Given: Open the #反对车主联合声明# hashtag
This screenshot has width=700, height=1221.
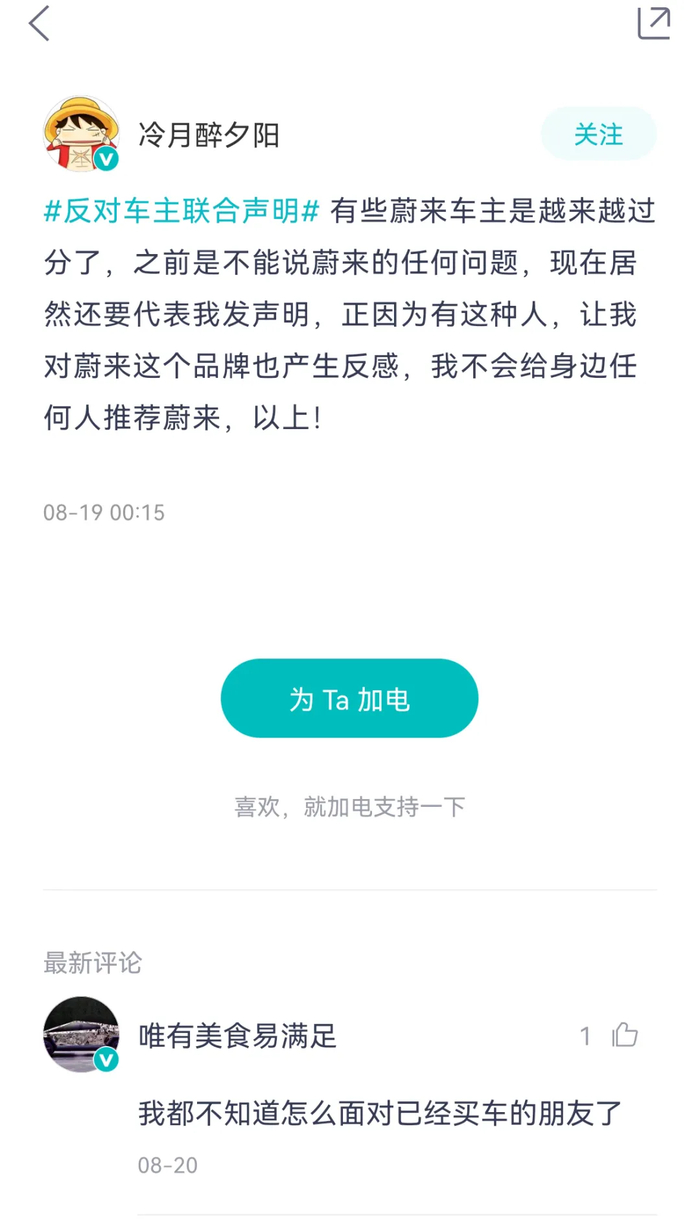Looking at the screenshot, I should click(181, 212).
